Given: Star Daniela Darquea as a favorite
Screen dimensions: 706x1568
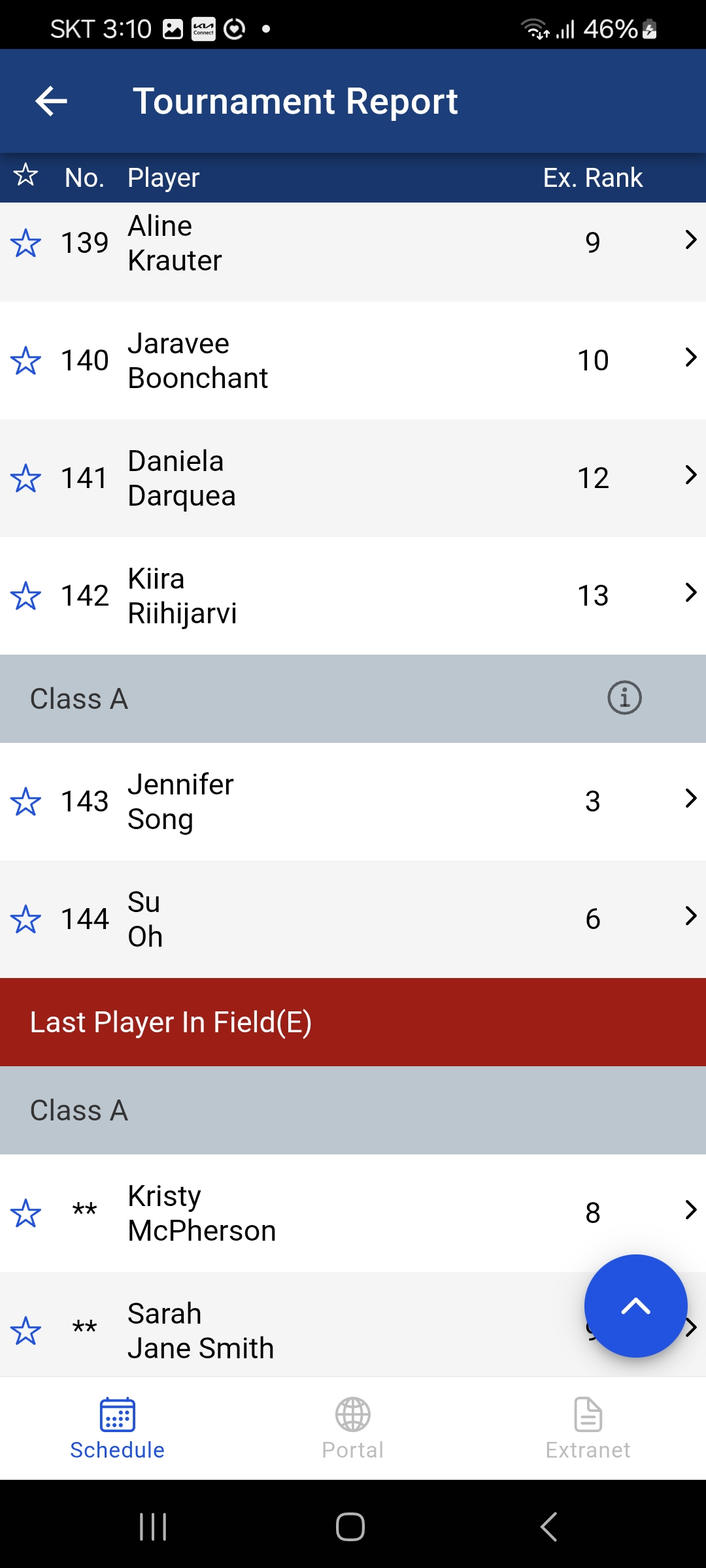Looking at the screenshot, I should (x=26, y=479).
